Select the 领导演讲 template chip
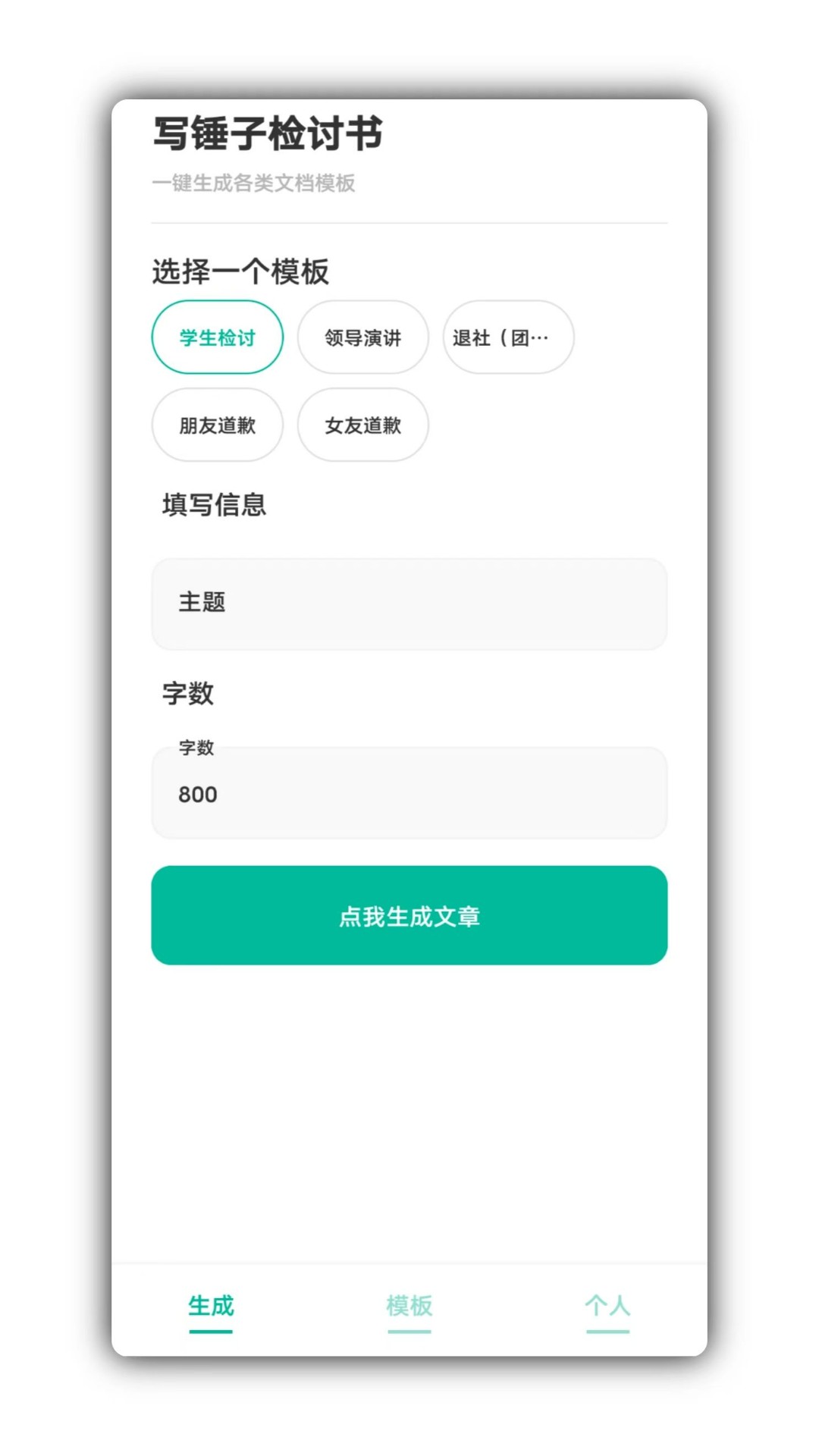Image resolution: width=819 pixels, height=1456 pixels. coord(362,337)
